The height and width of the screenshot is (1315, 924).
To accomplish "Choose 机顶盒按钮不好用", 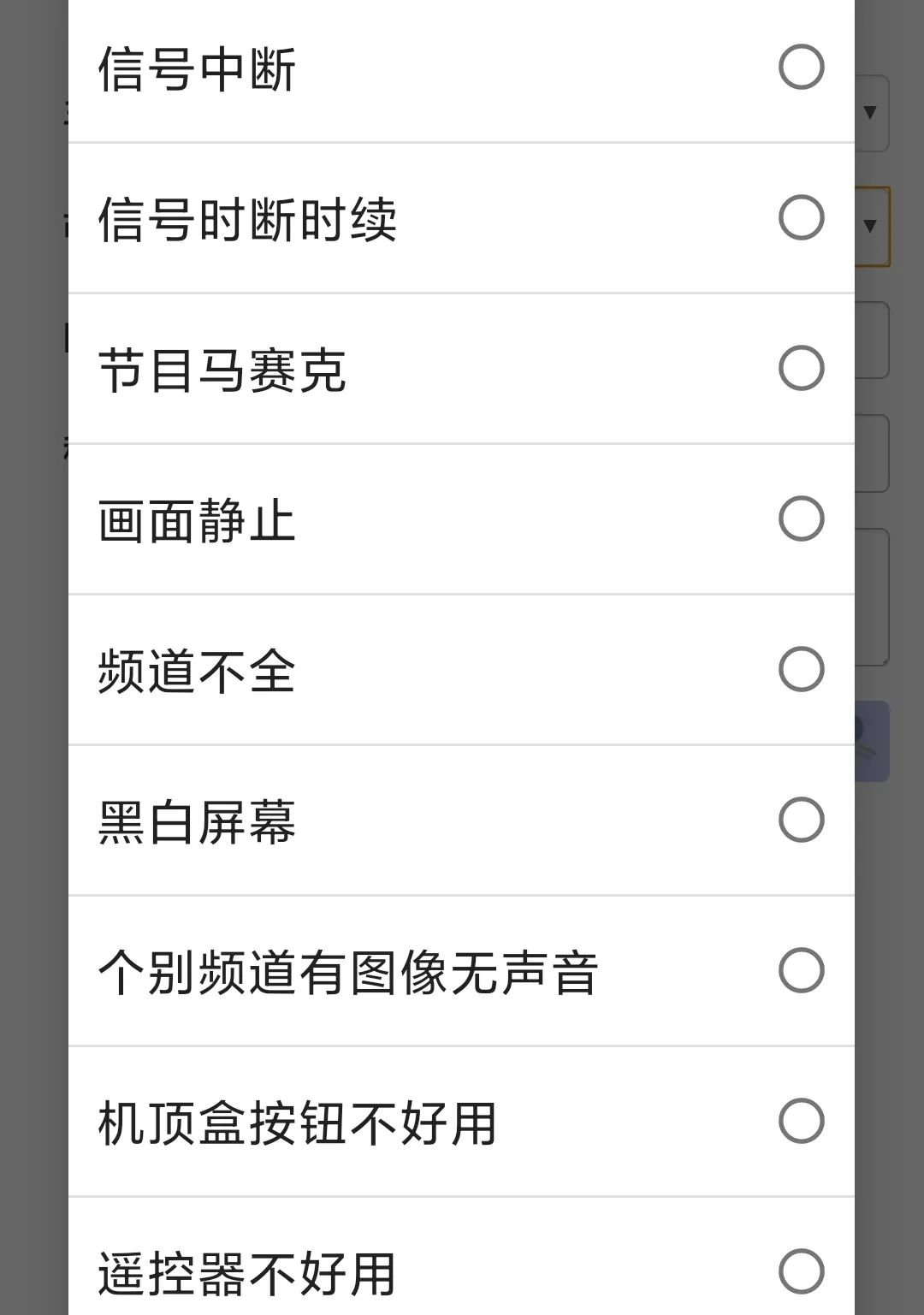I will point(801,1122).
